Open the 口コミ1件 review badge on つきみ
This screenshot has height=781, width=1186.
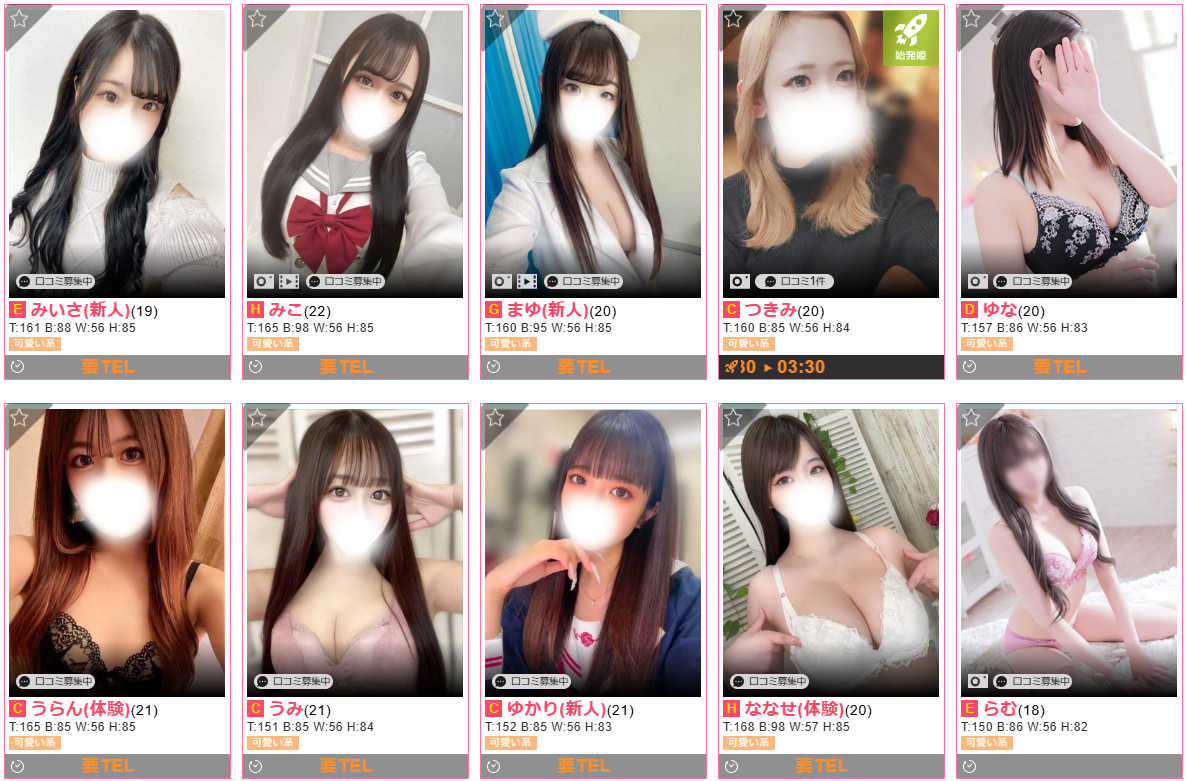795,282
